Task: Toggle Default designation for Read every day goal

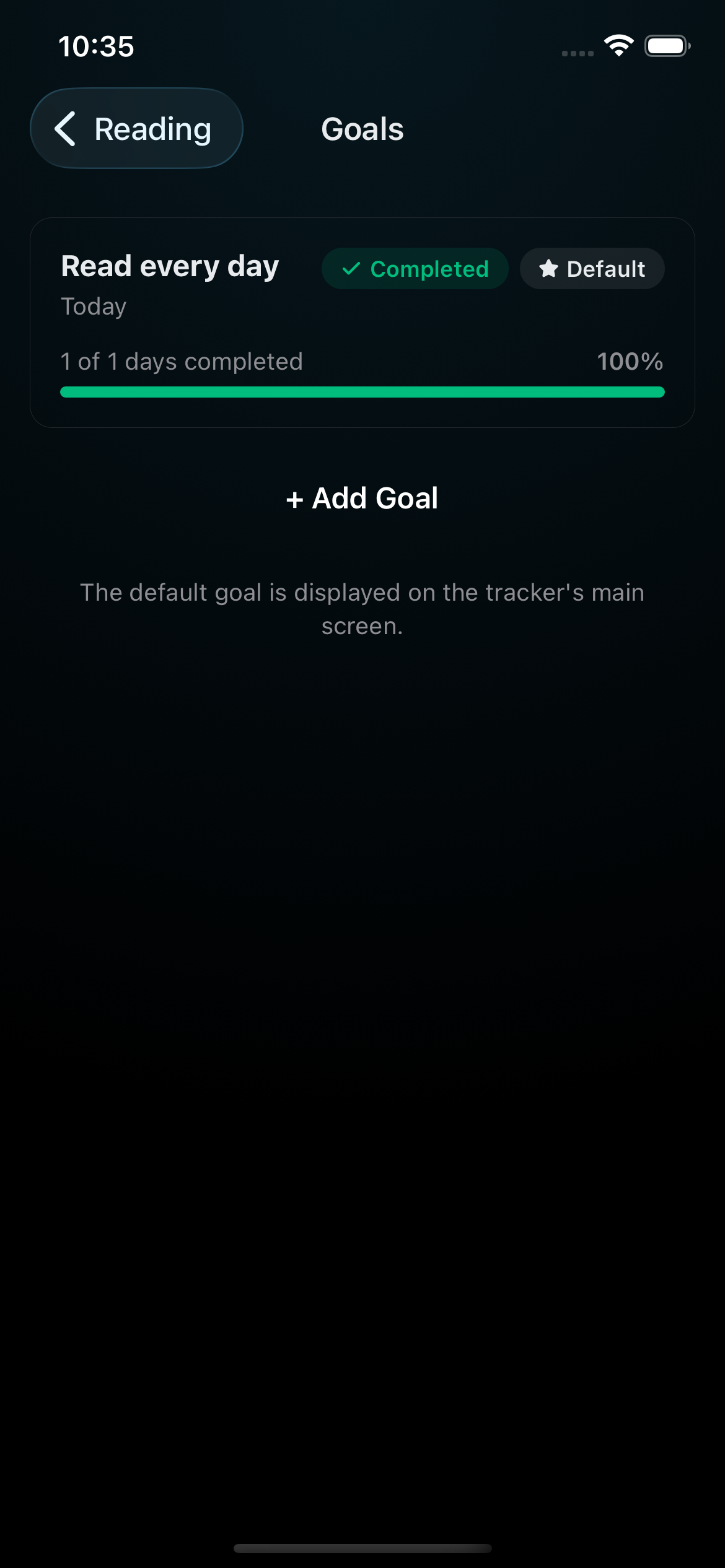Action: 591,268
